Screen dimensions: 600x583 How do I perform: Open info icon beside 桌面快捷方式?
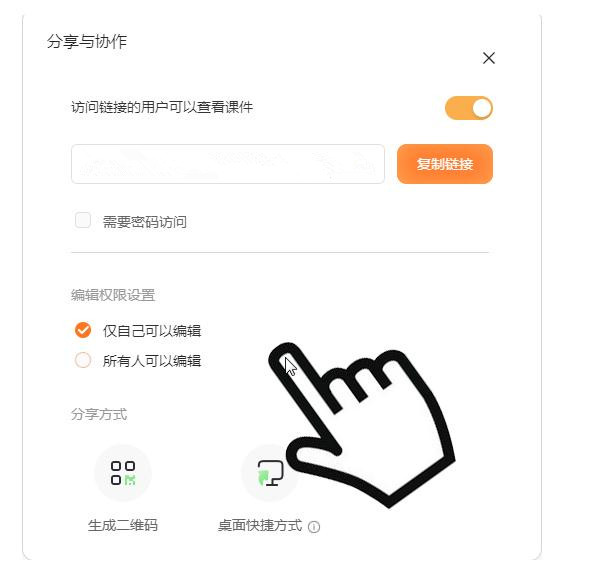click(x=314, y=527)
